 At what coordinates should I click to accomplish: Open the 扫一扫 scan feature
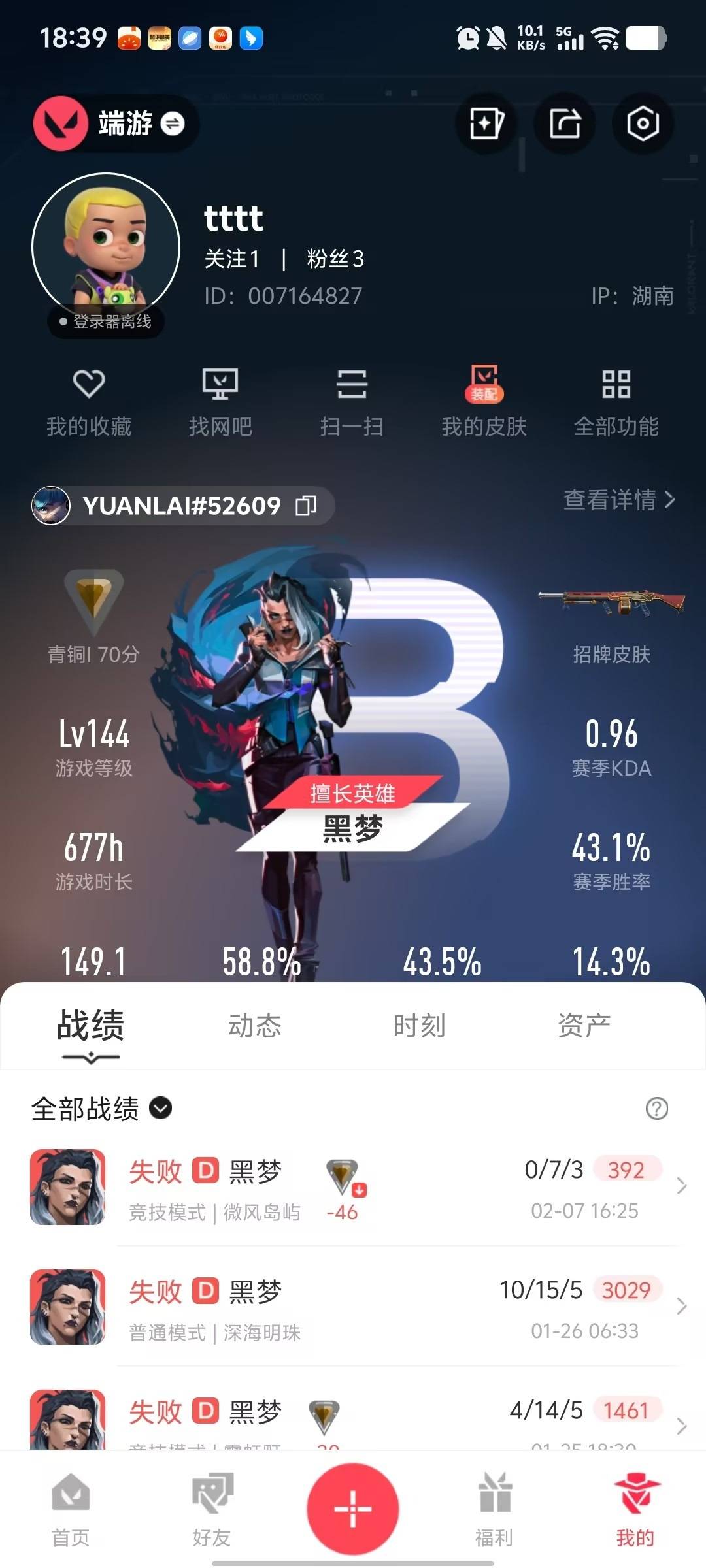tap(353, 399)
